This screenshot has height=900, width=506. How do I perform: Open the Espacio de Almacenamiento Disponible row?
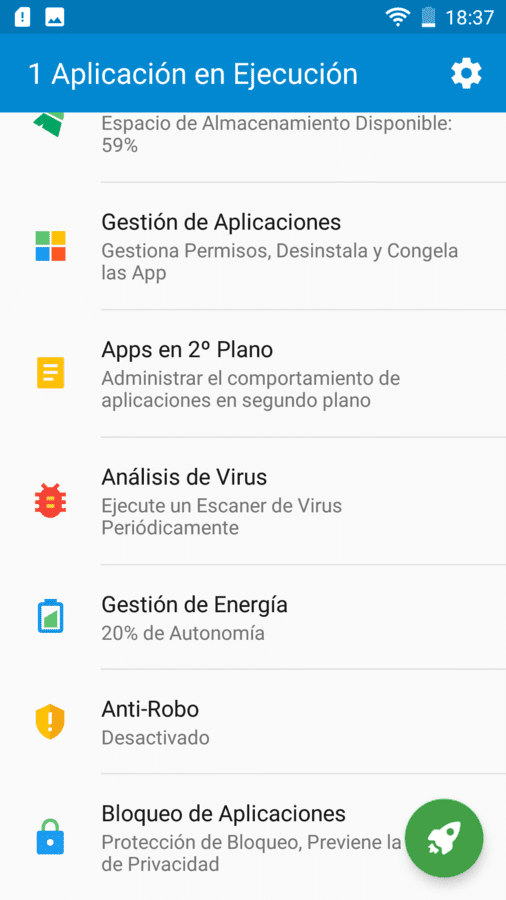(253, 148)
